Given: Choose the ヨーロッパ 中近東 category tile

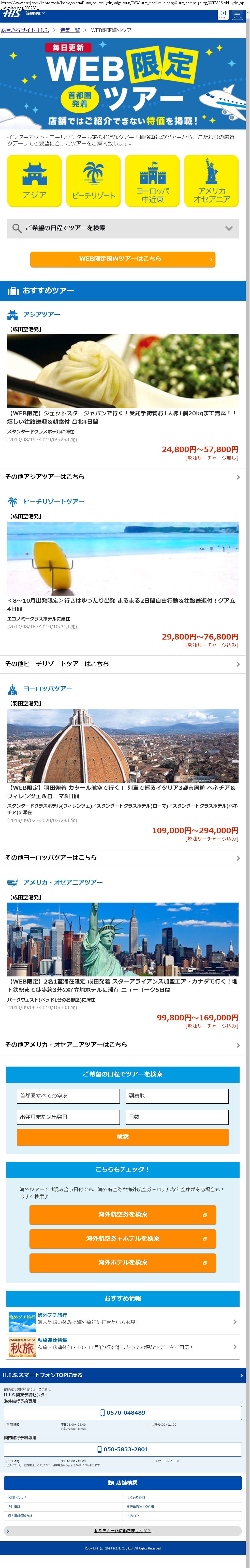Looking at the screenshot, I should [152, 181].
